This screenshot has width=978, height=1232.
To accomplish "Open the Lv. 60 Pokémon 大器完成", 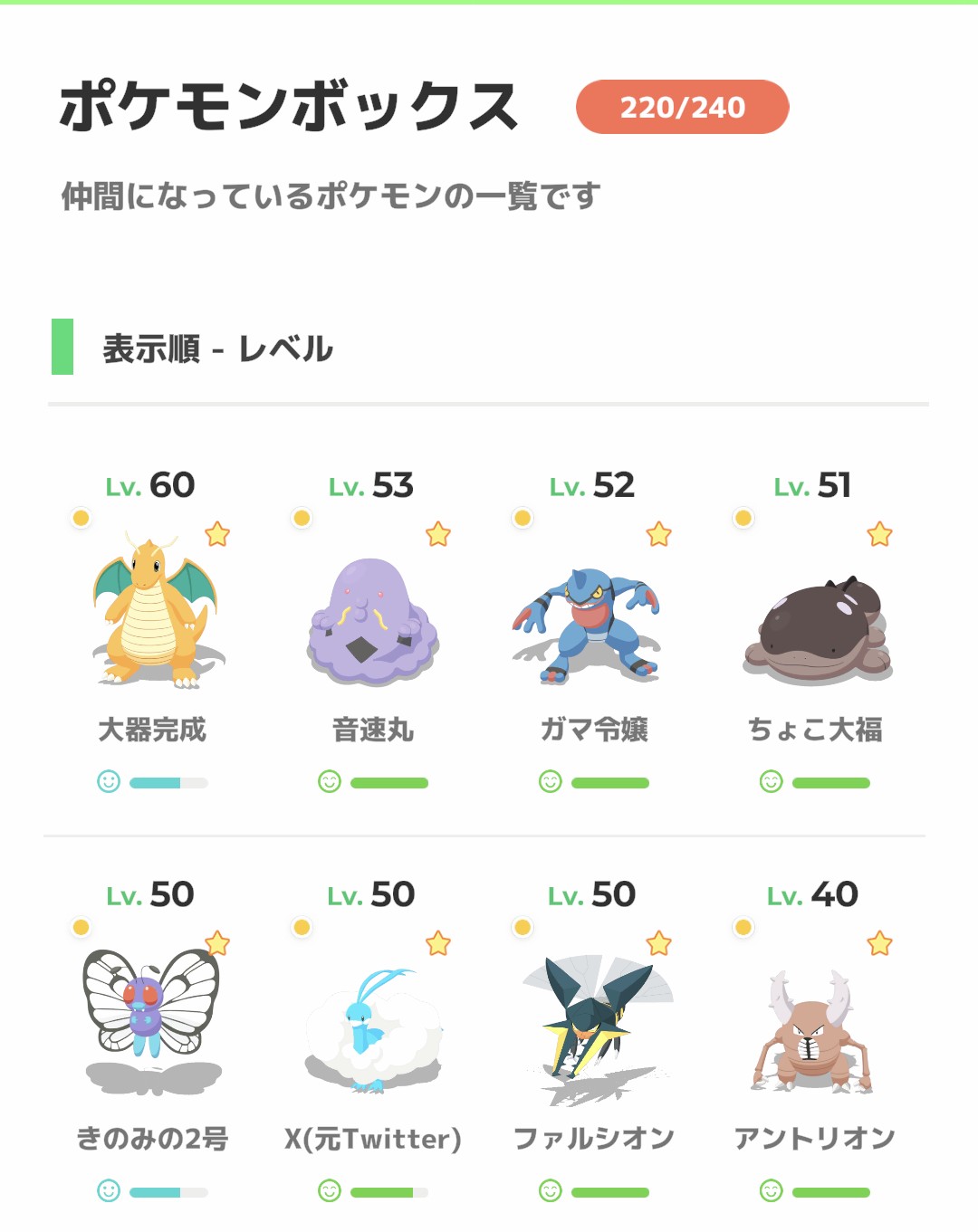I will (x=152, y=611).
